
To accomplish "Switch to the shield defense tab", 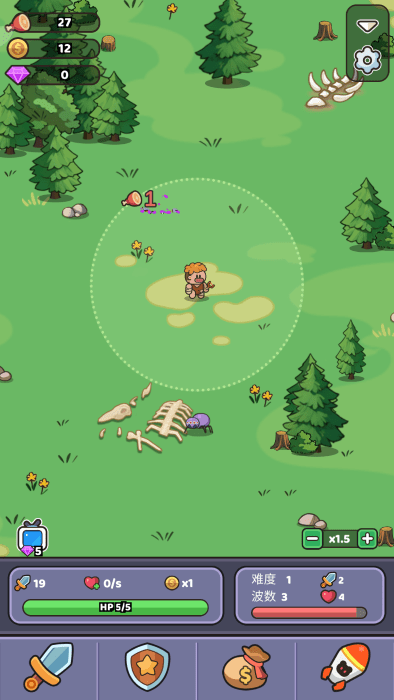I will click(147, 667).
